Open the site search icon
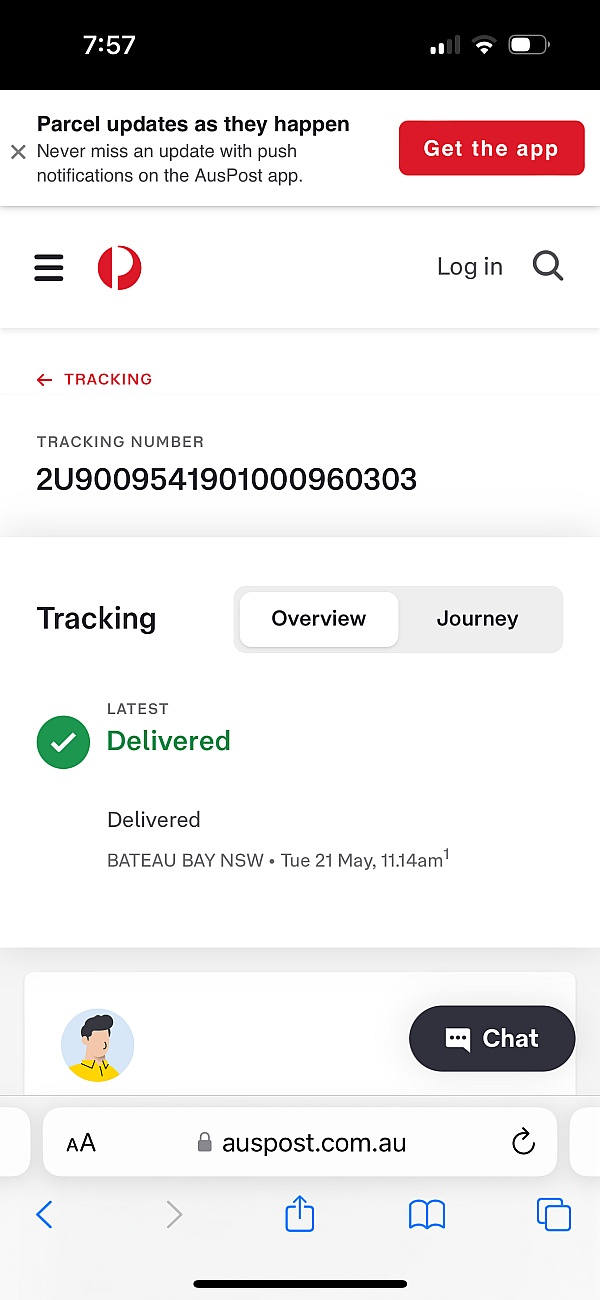 (x=548, y=266)
